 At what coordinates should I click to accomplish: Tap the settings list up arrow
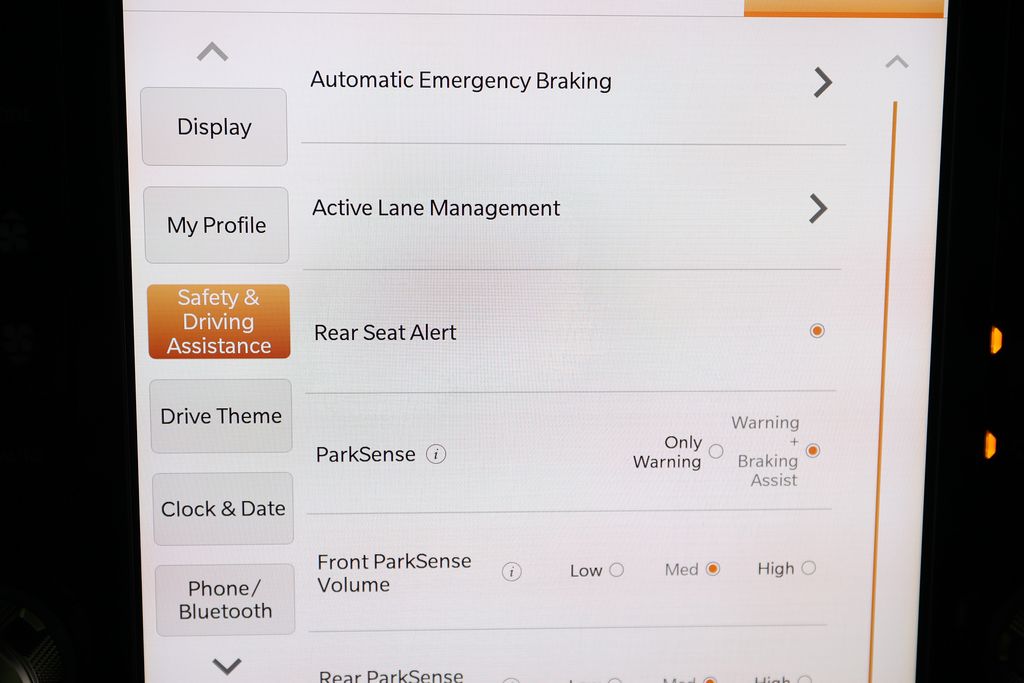tap(897, 63)
